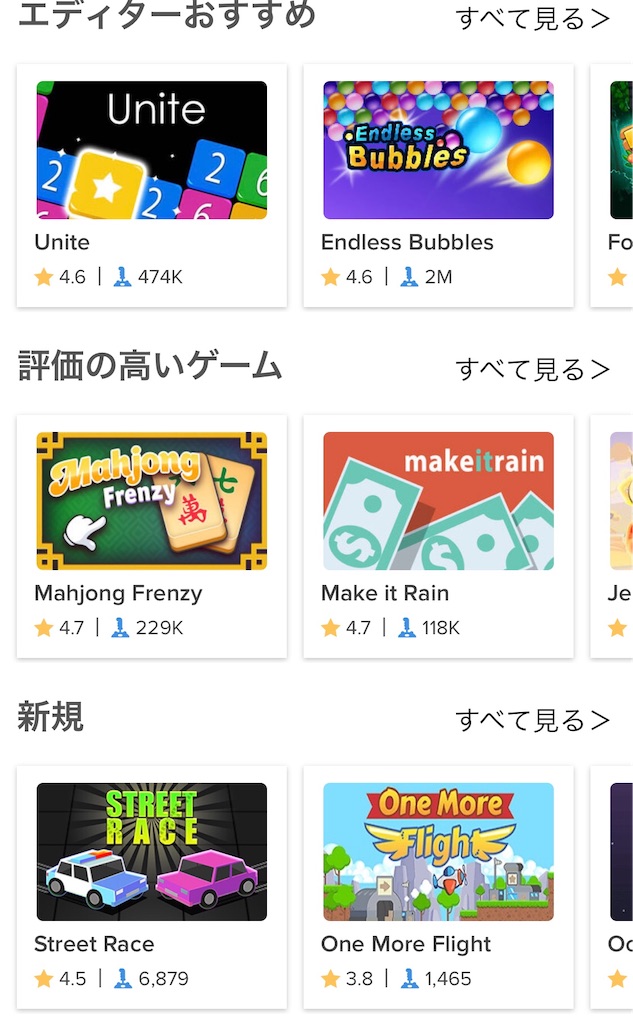See all new games (新規)
The image size is (633, 1024).
(532, 720)
